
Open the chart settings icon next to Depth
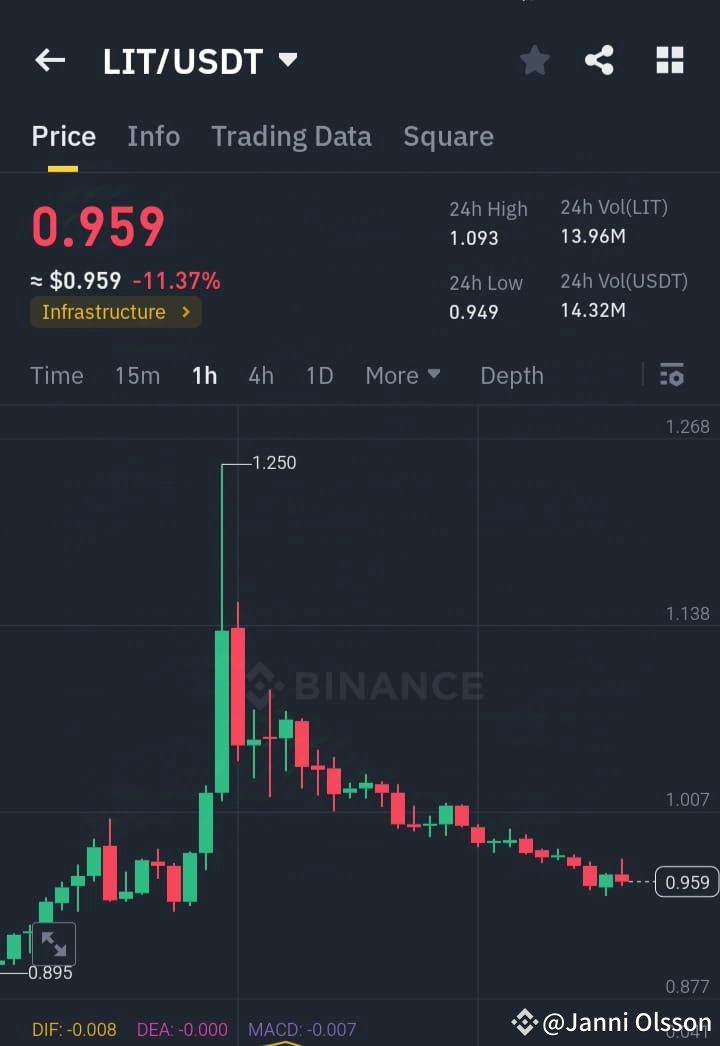[x=671, y=375]
